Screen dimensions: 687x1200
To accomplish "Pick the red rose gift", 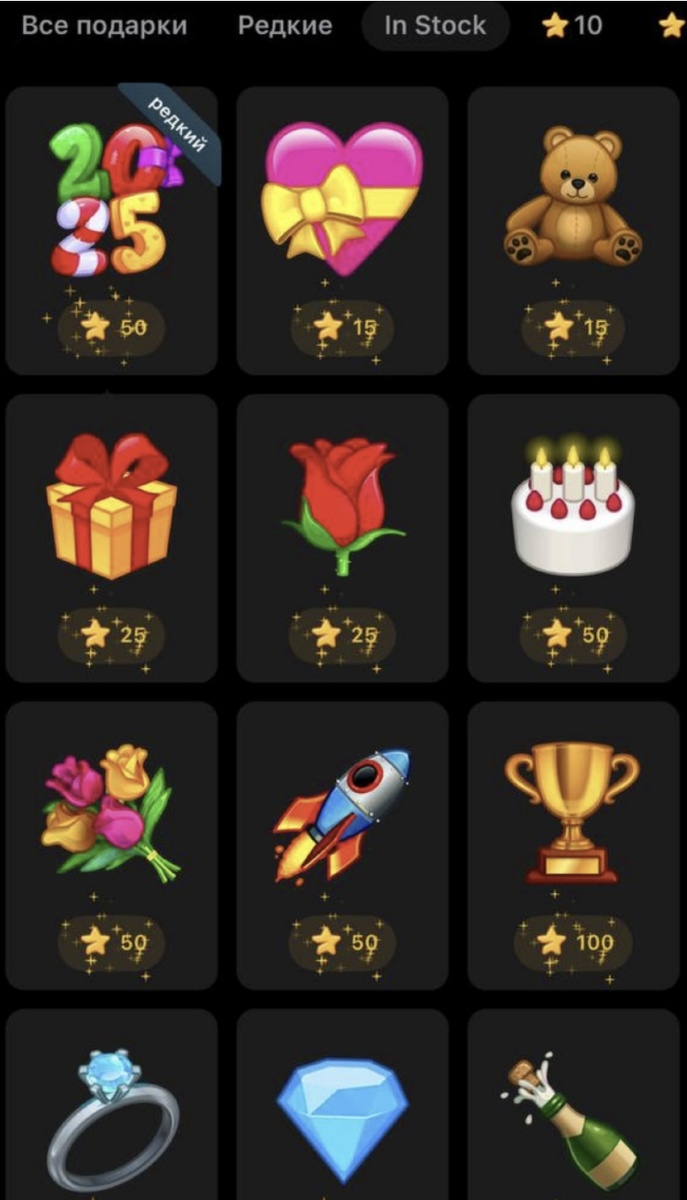I will point(342,538).
